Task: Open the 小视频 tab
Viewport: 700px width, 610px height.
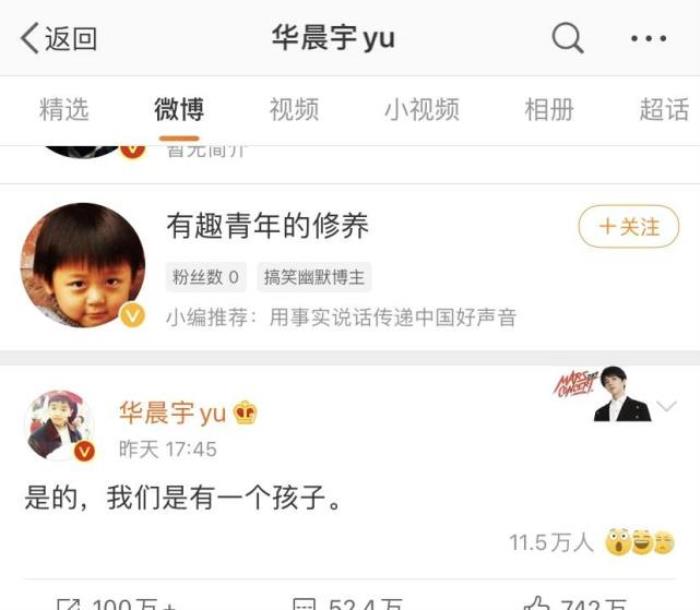Action: coord(421,109)
